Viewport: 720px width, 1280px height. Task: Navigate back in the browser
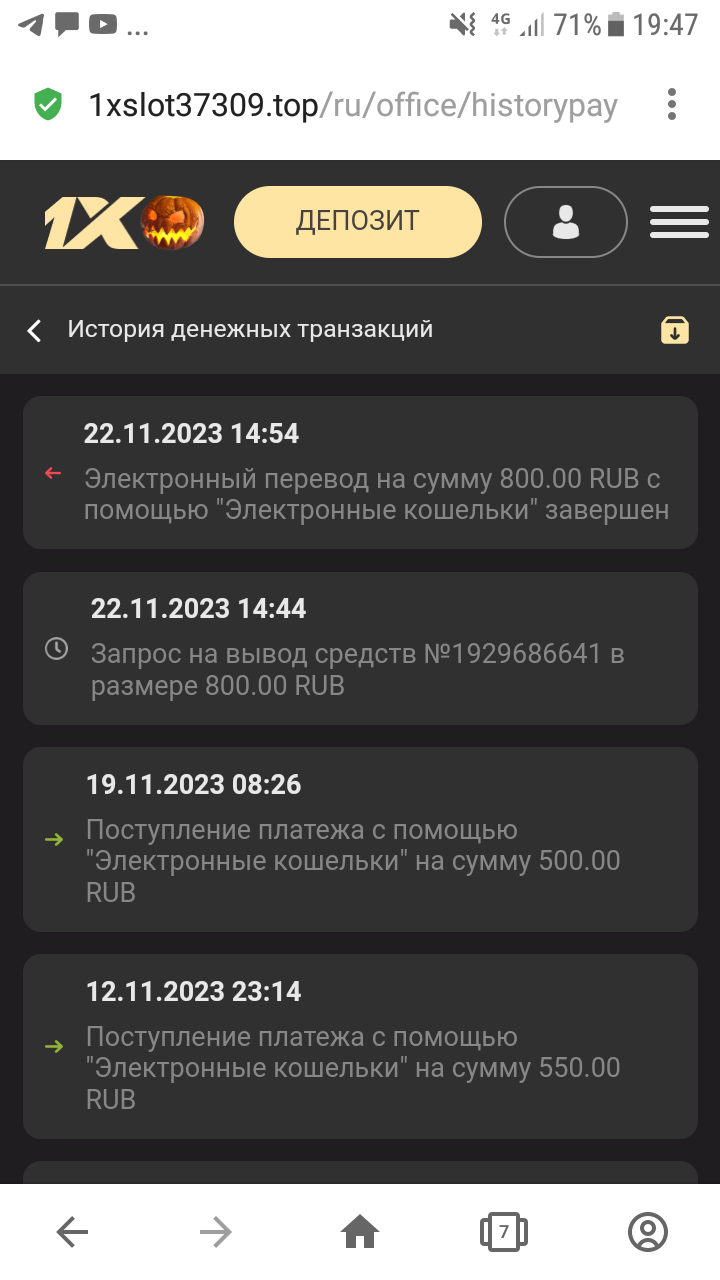pos(72,1232)
